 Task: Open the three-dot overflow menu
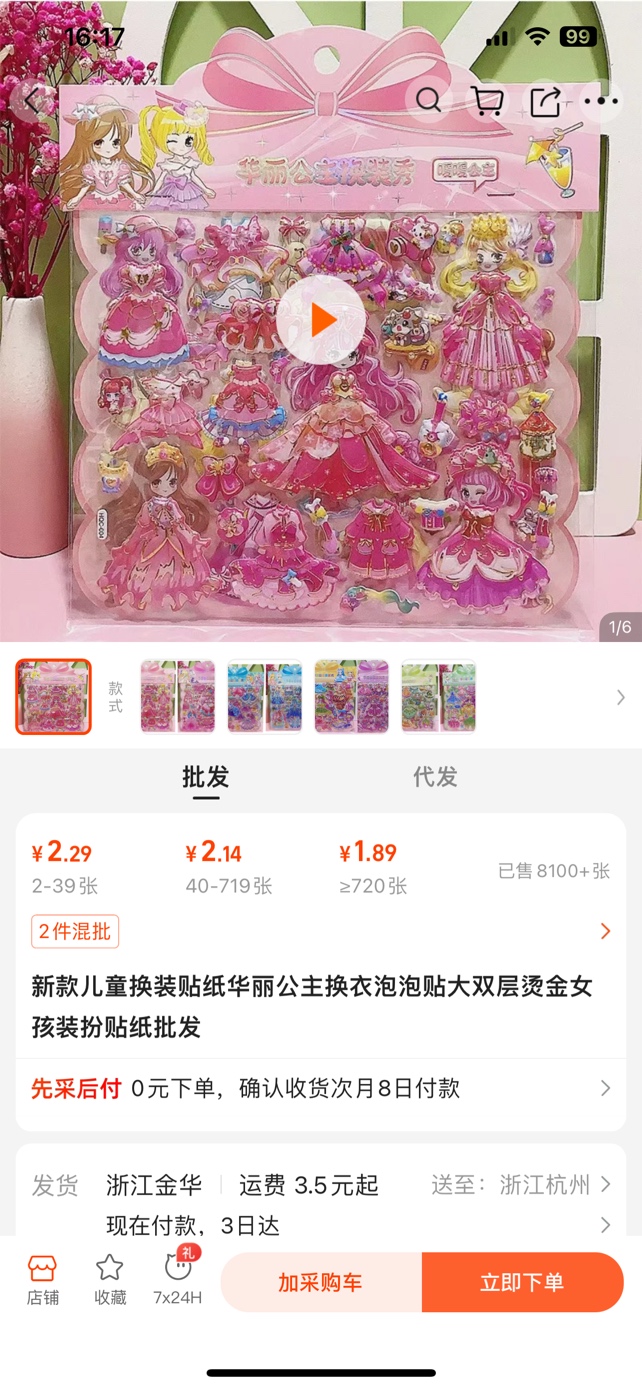click(606, 100)
